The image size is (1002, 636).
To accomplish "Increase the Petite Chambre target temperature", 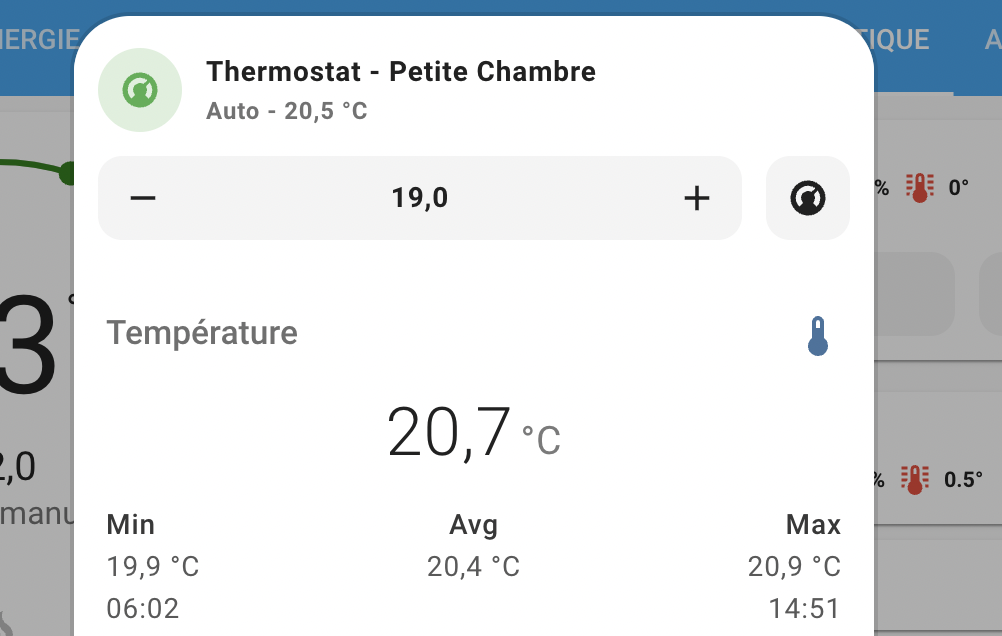I will coord(696,198).
